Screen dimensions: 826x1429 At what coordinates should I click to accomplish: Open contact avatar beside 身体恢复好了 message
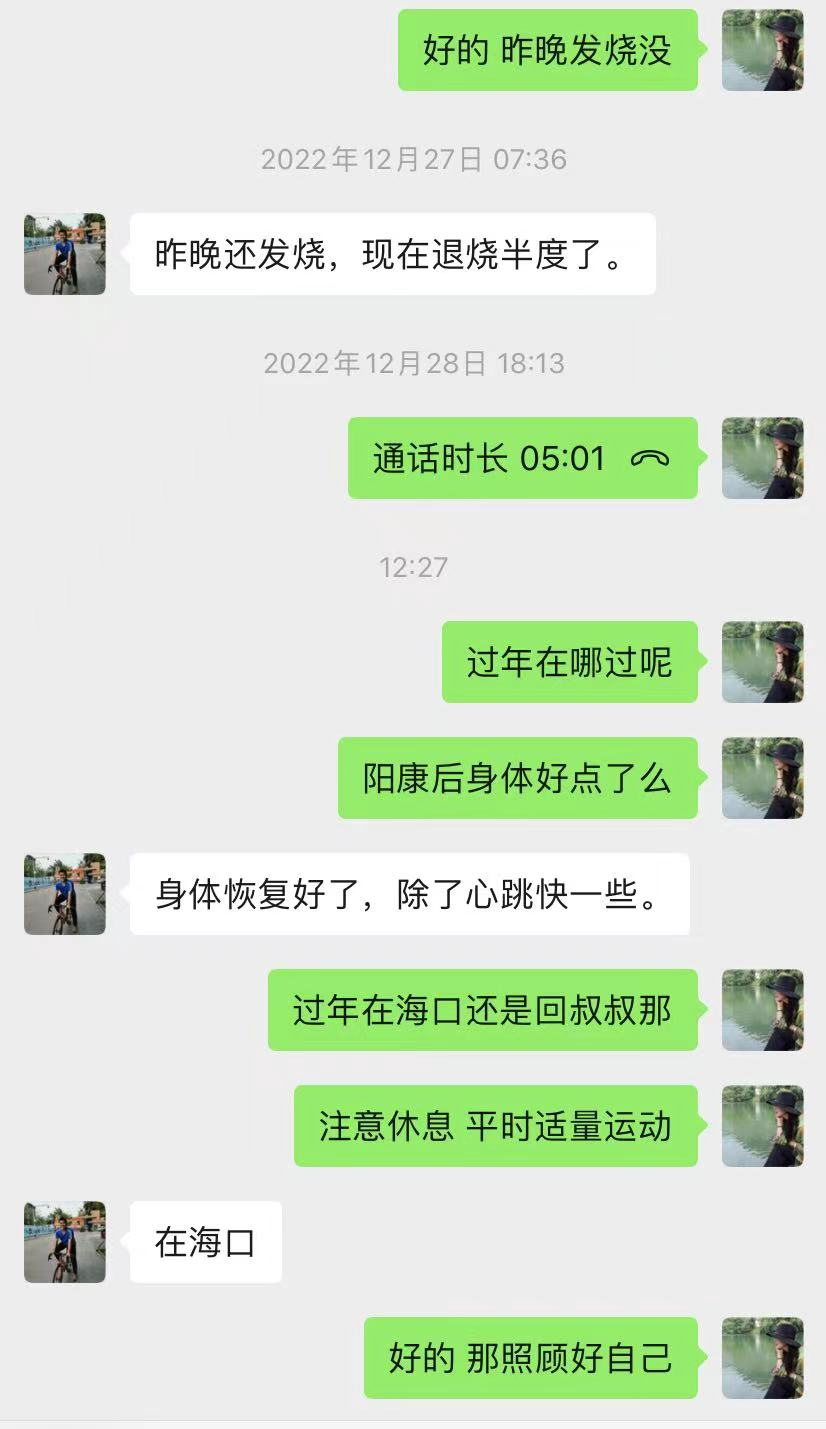click(65, 894)
